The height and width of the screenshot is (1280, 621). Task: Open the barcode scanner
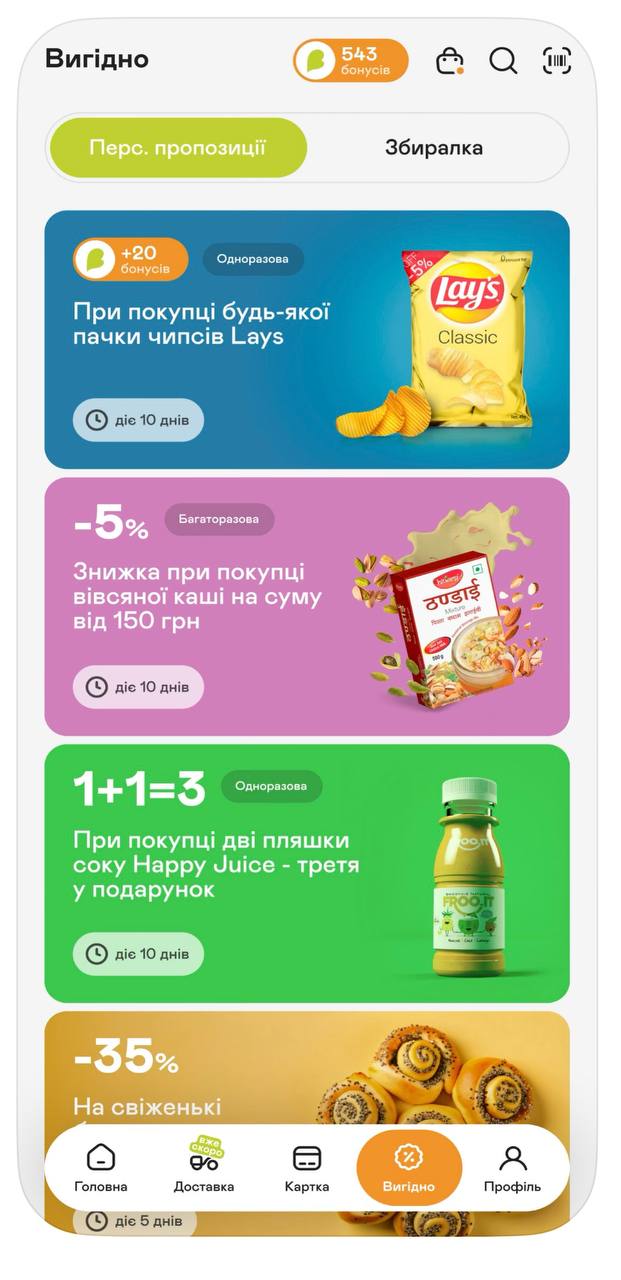557,61
